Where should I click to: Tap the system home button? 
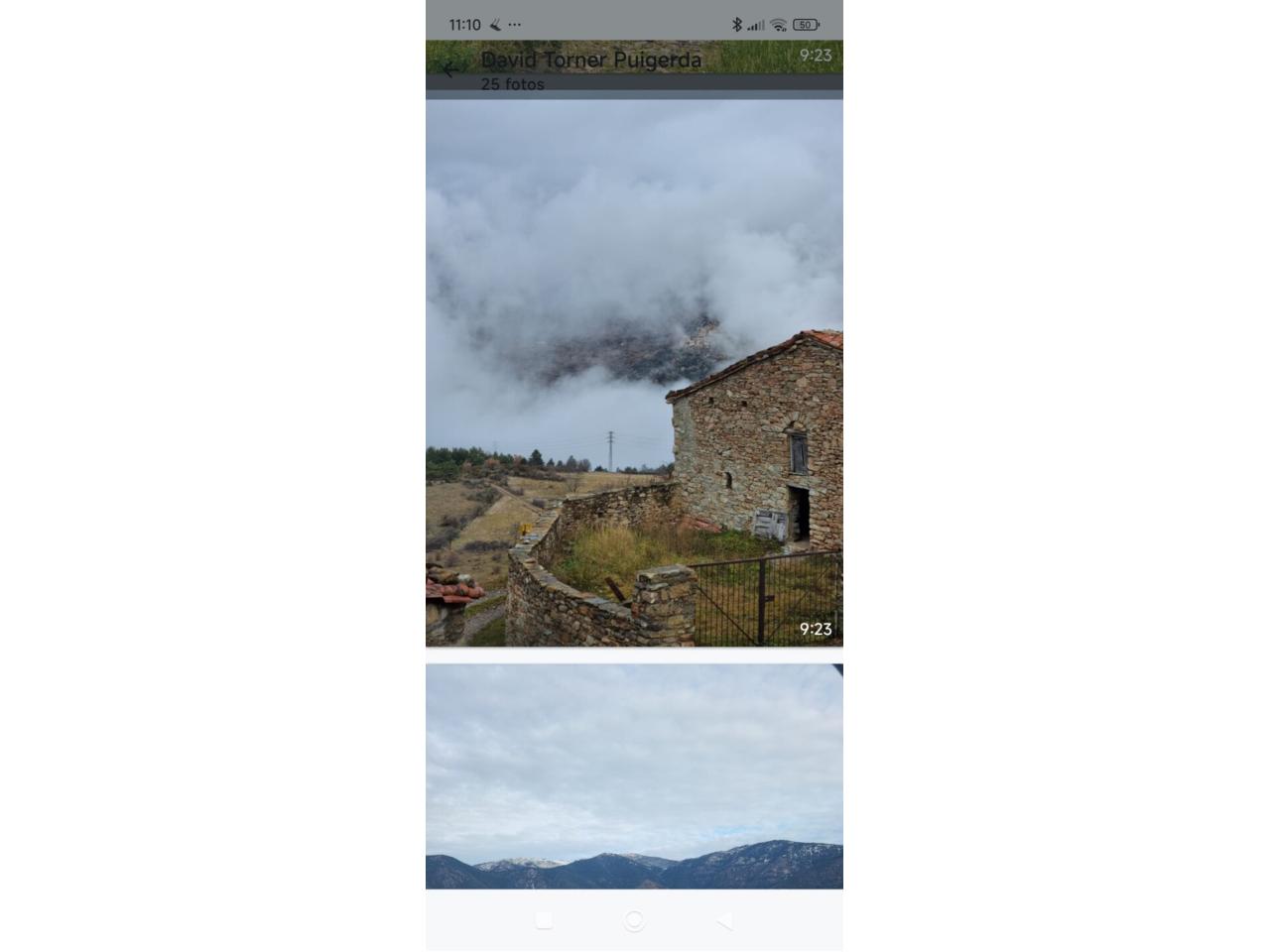[634, 921]
